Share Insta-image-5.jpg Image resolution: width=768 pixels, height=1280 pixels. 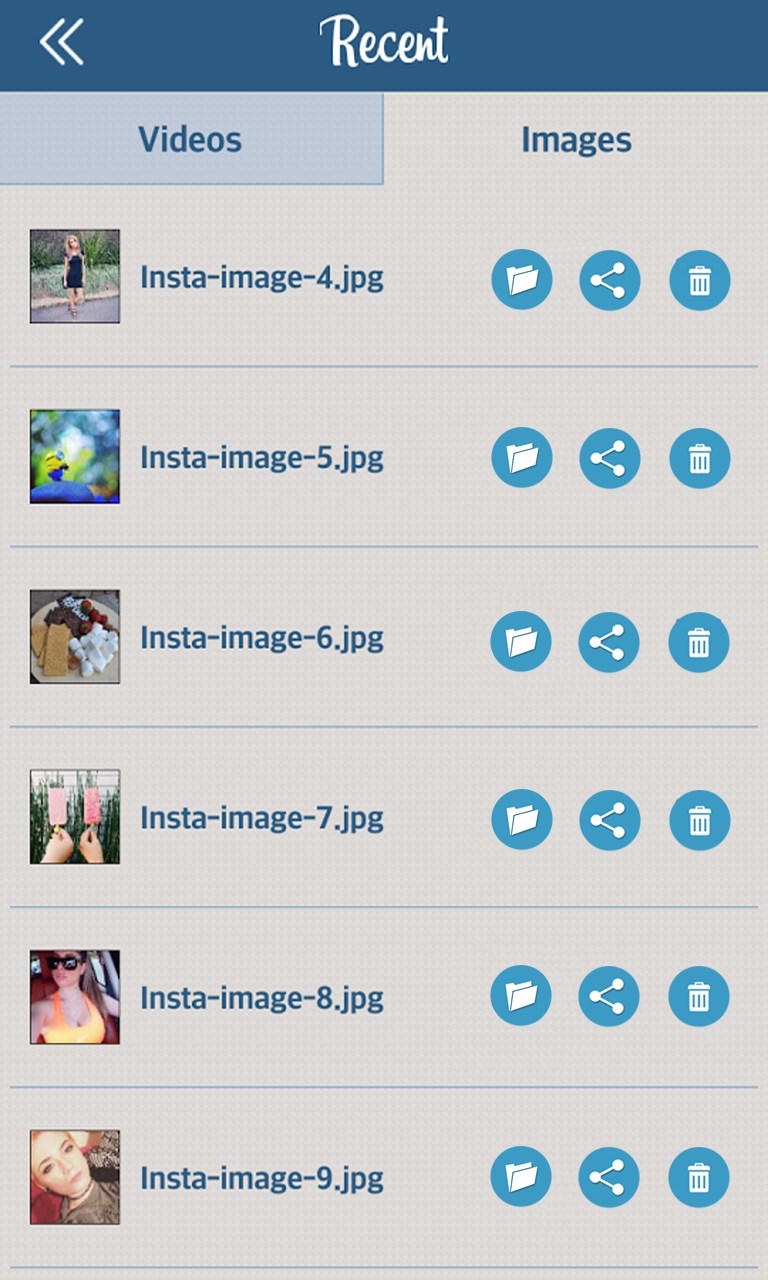610,458
